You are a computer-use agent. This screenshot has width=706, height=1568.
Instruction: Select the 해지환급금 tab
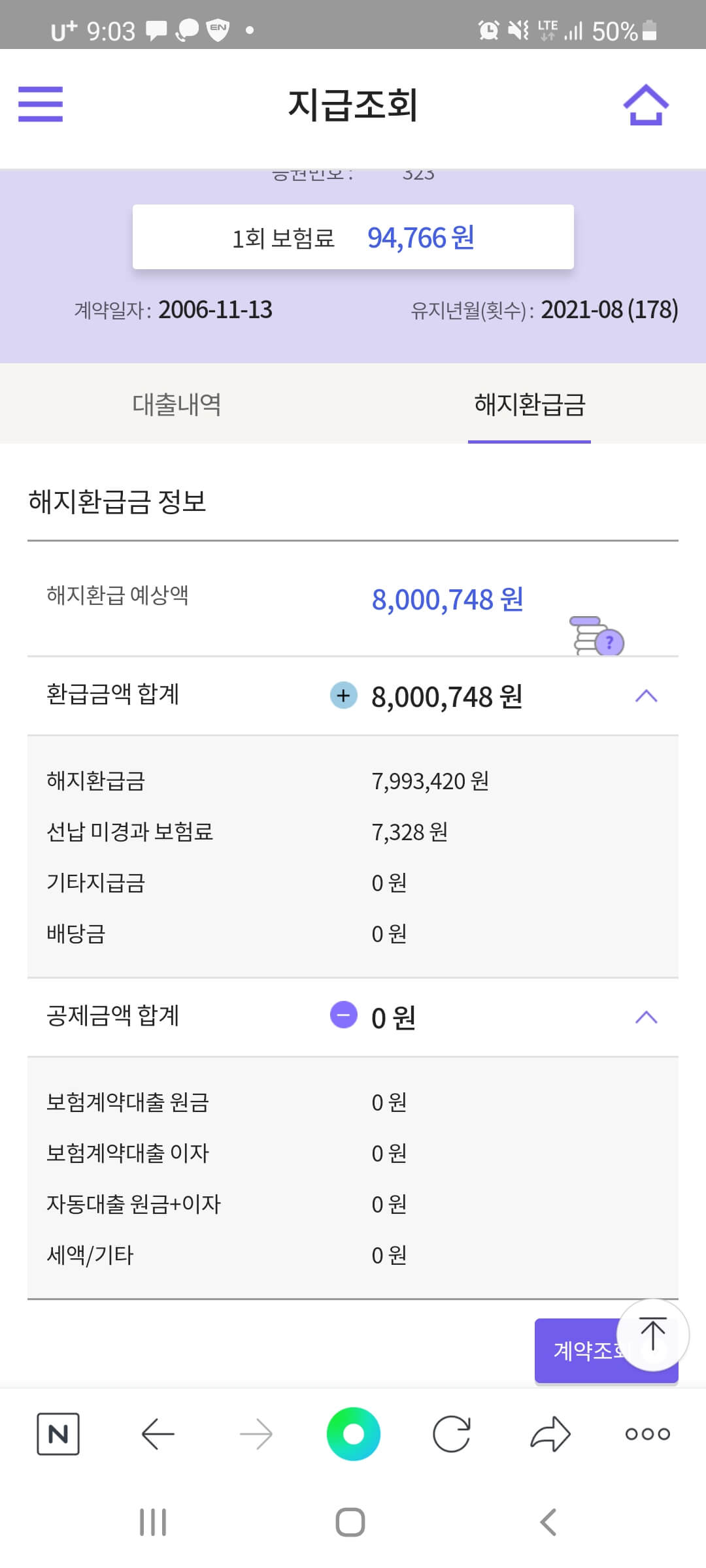[529, 405]
